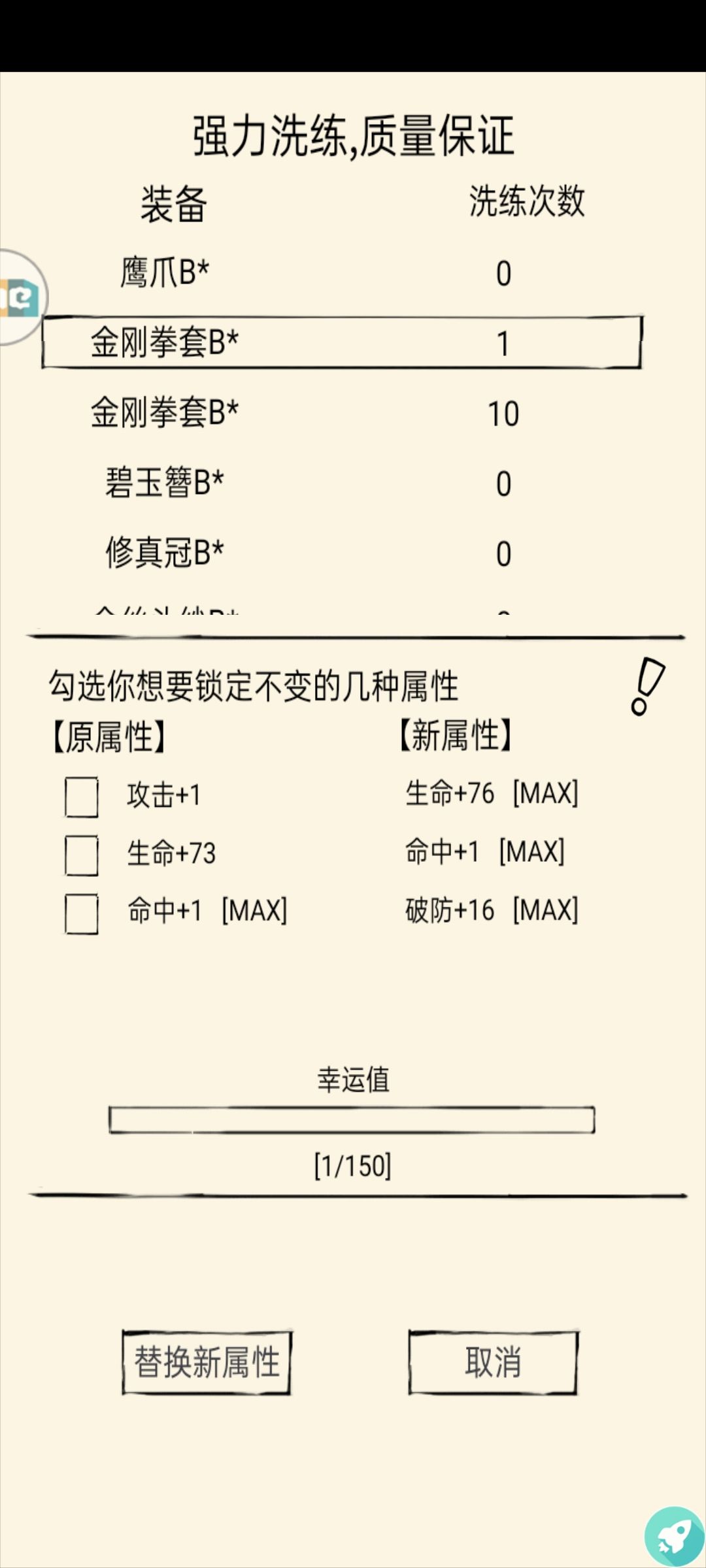Tick the 命中+1 [MAX] original attribute
Viewport: 706px width, 1568px height.
coord(82,913)
